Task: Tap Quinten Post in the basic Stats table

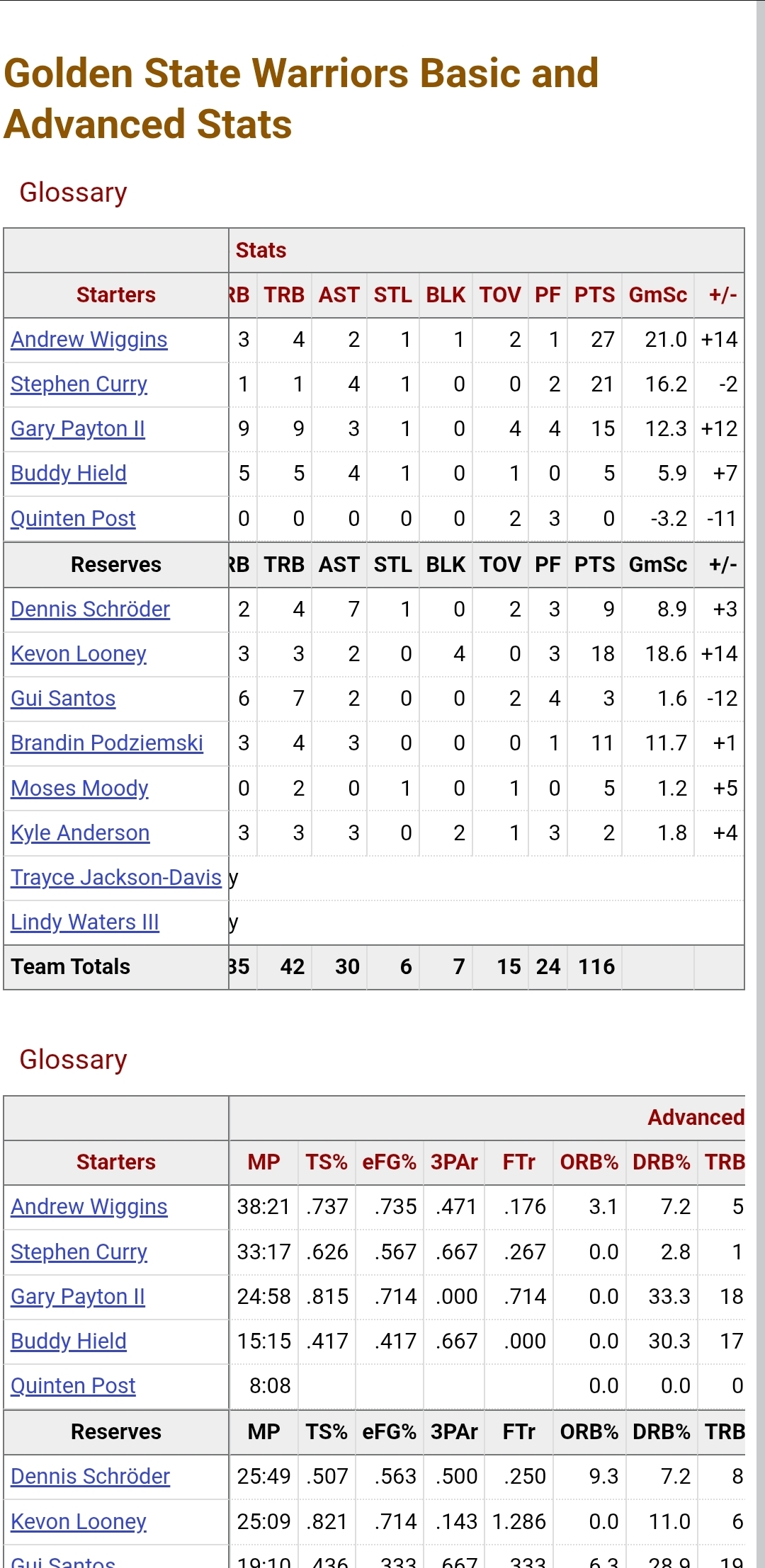Action: (x=73, y=518)
